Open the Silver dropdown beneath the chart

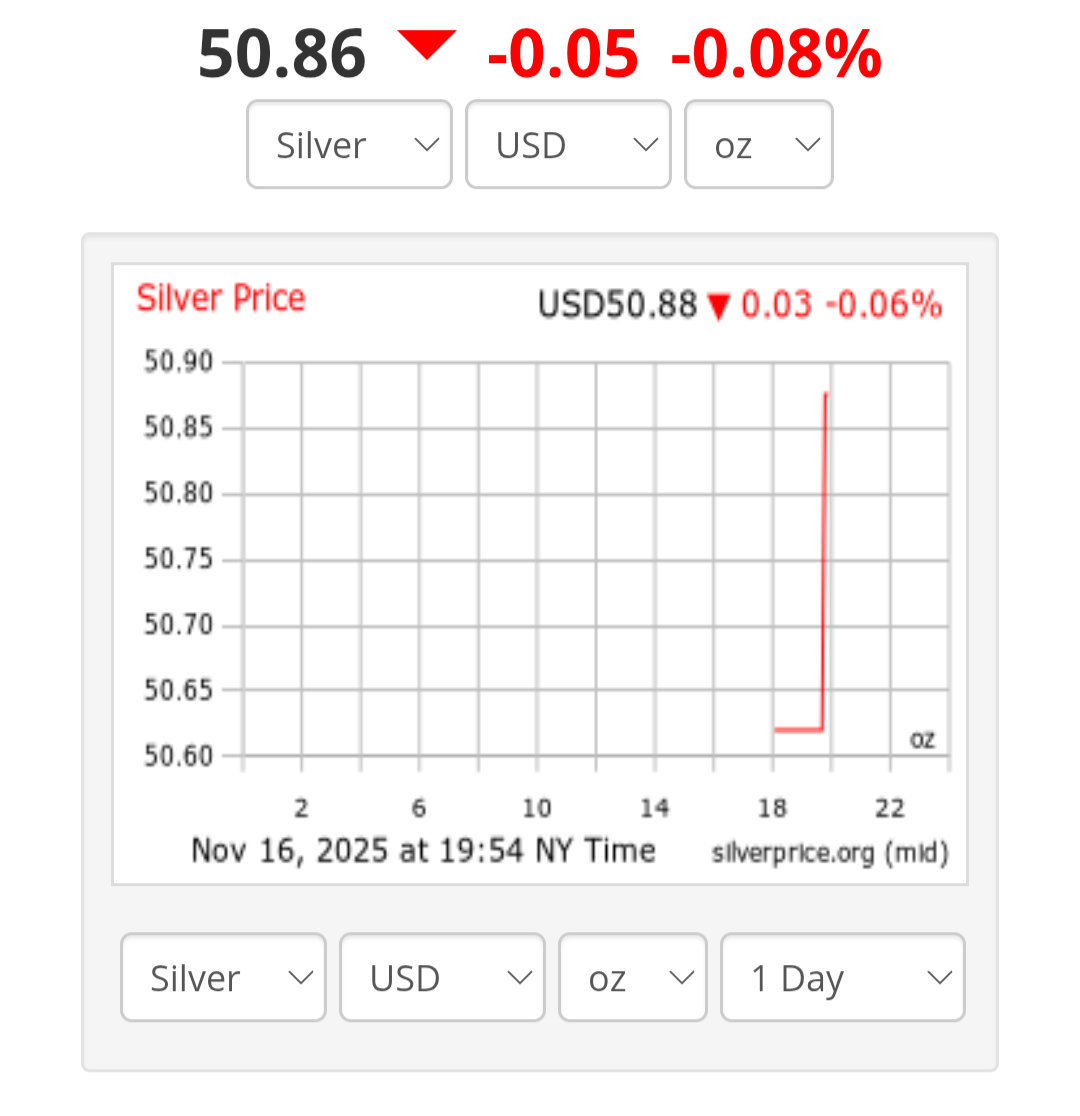(x=223, y=977)
